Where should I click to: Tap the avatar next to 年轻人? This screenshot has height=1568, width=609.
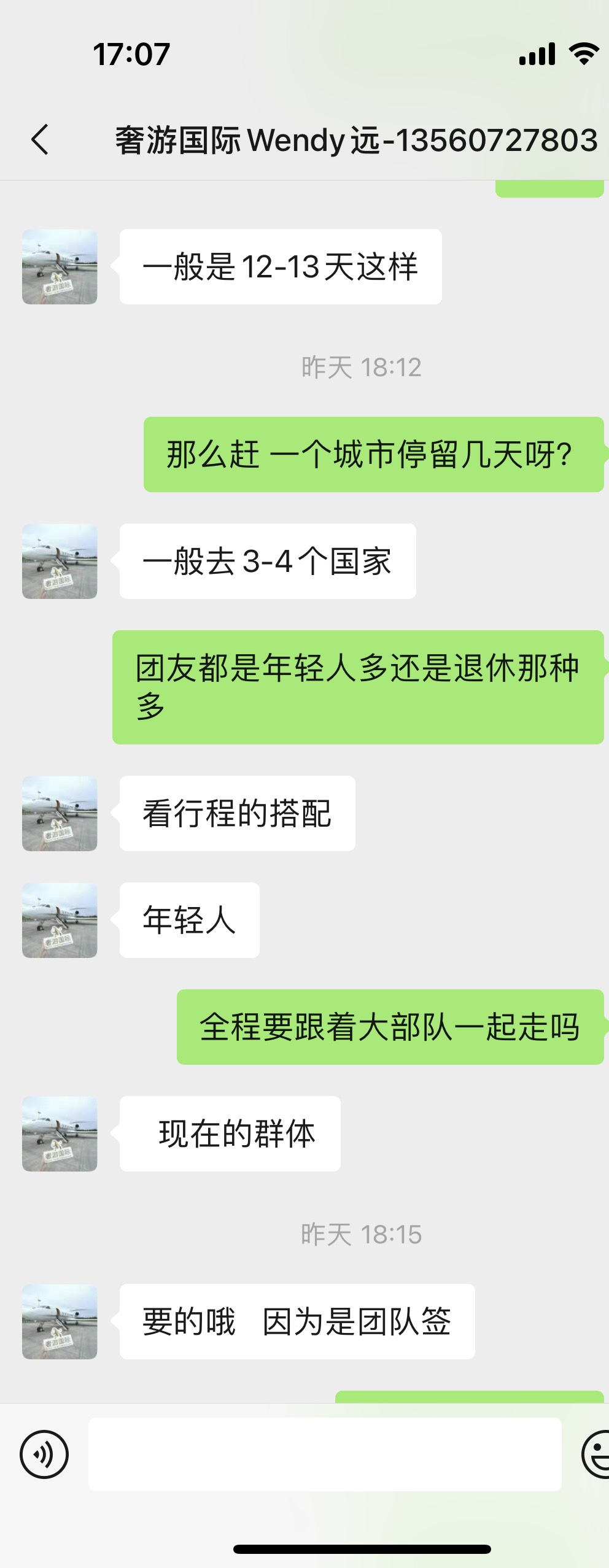click(x=60, y=920)
